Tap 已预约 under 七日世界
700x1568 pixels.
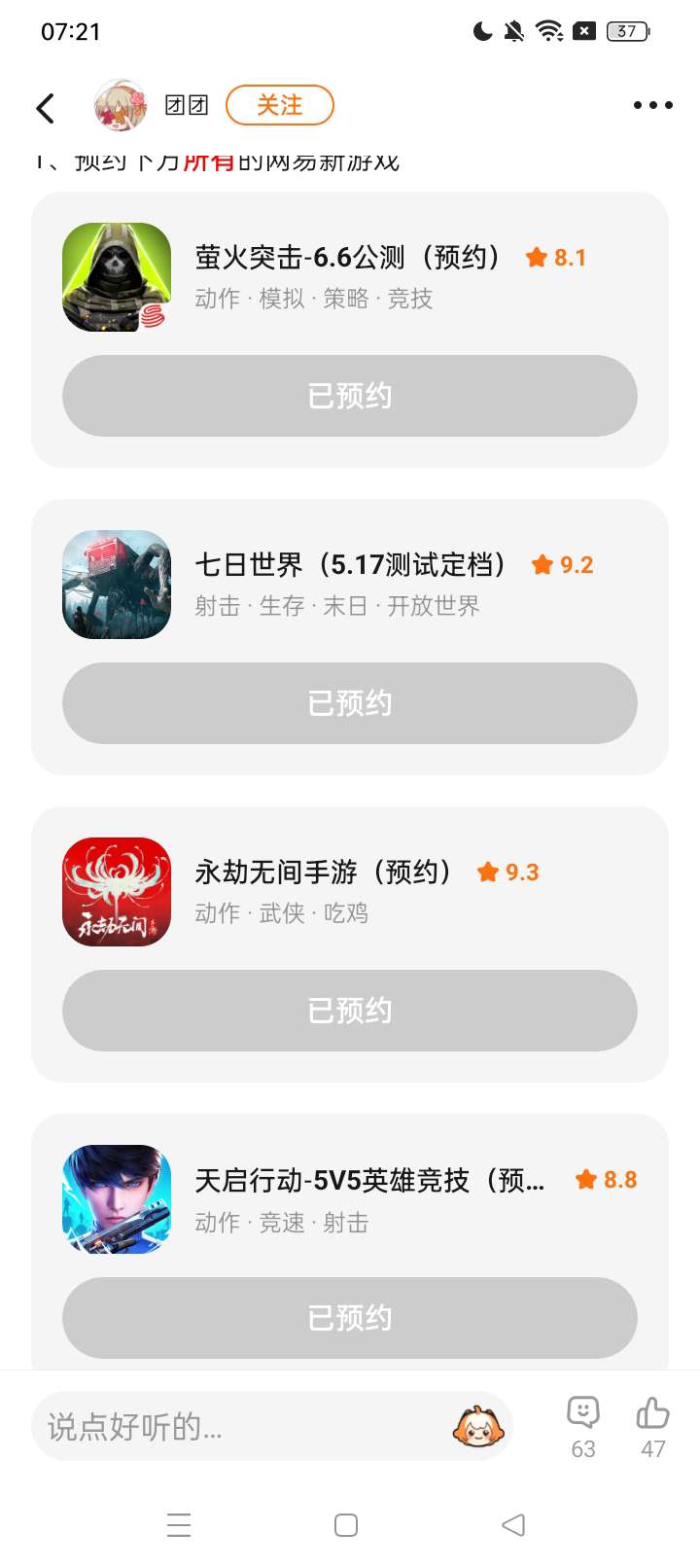[350, 703]
